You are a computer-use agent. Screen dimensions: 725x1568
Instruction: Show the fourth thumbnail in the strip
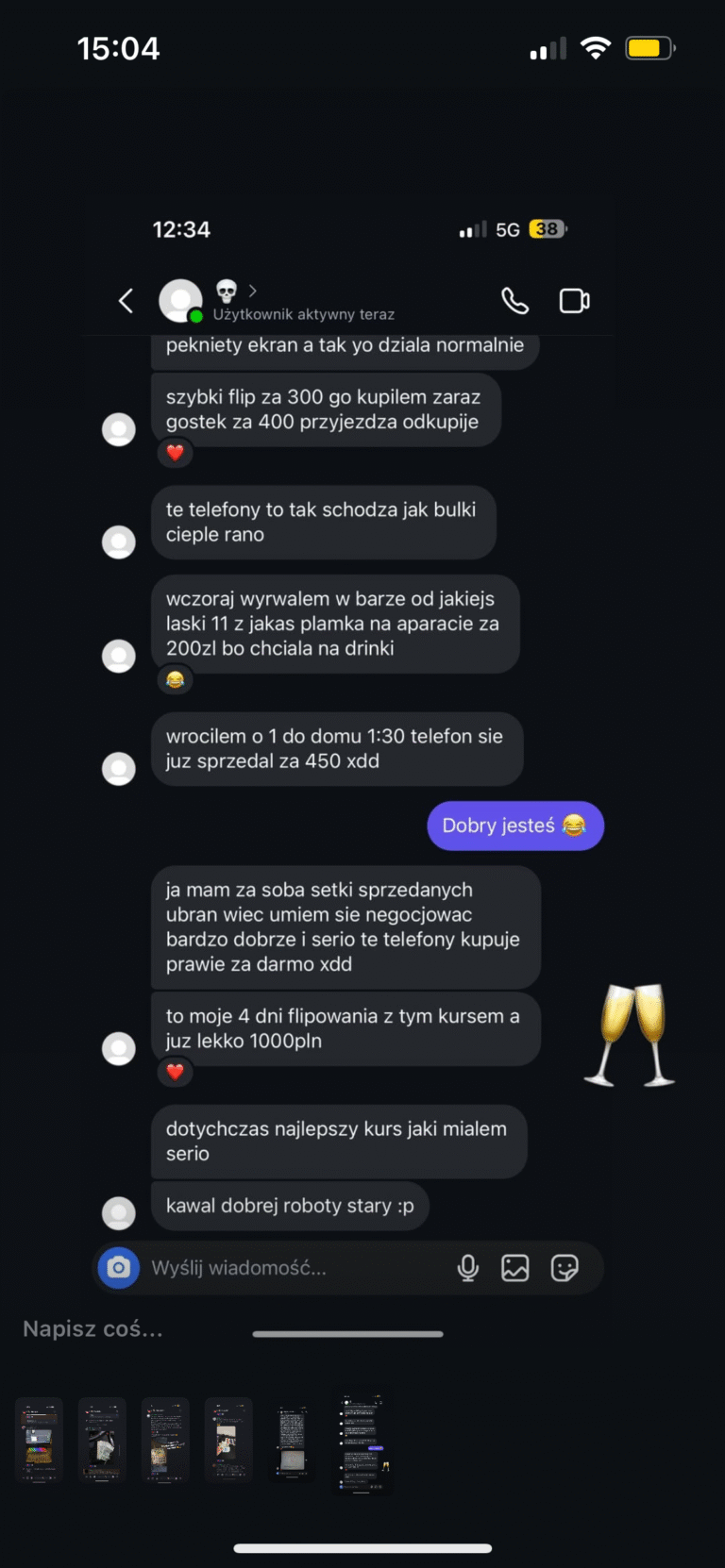tap(228, 1441)
